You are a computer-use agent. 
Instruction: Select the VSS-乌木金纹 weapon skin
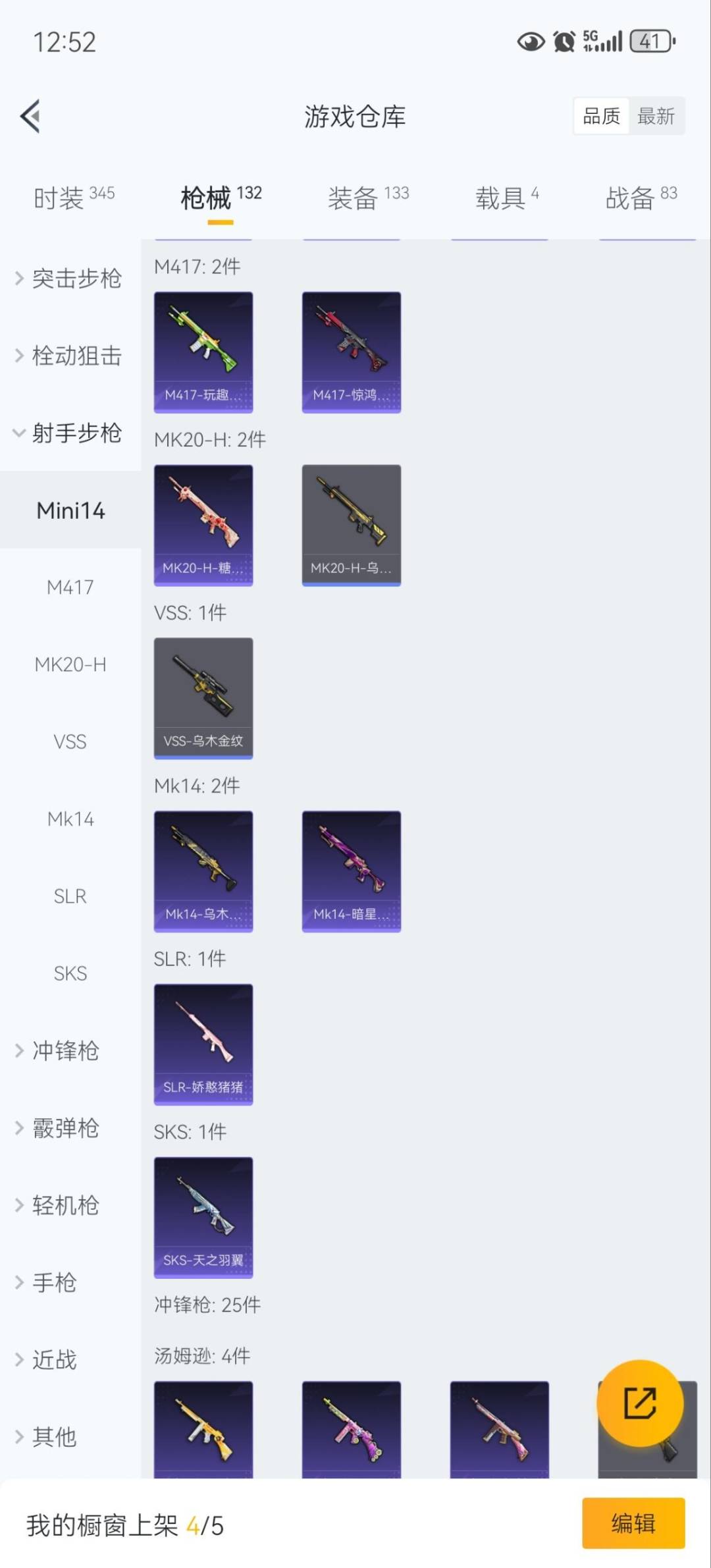click(203, 698)
